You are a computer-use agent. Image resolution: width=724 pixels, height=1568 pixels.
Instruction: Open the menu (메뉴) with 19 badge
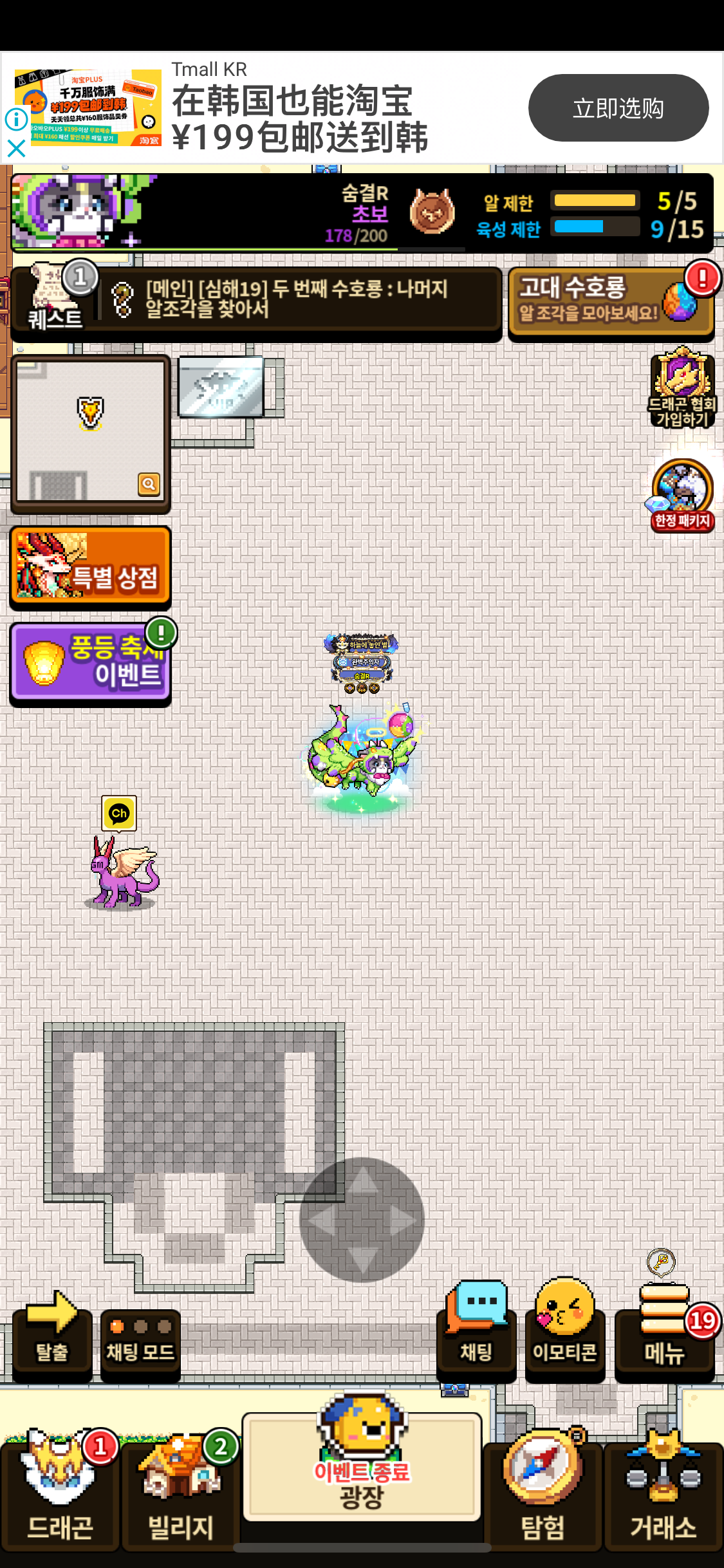(665, 1331)
